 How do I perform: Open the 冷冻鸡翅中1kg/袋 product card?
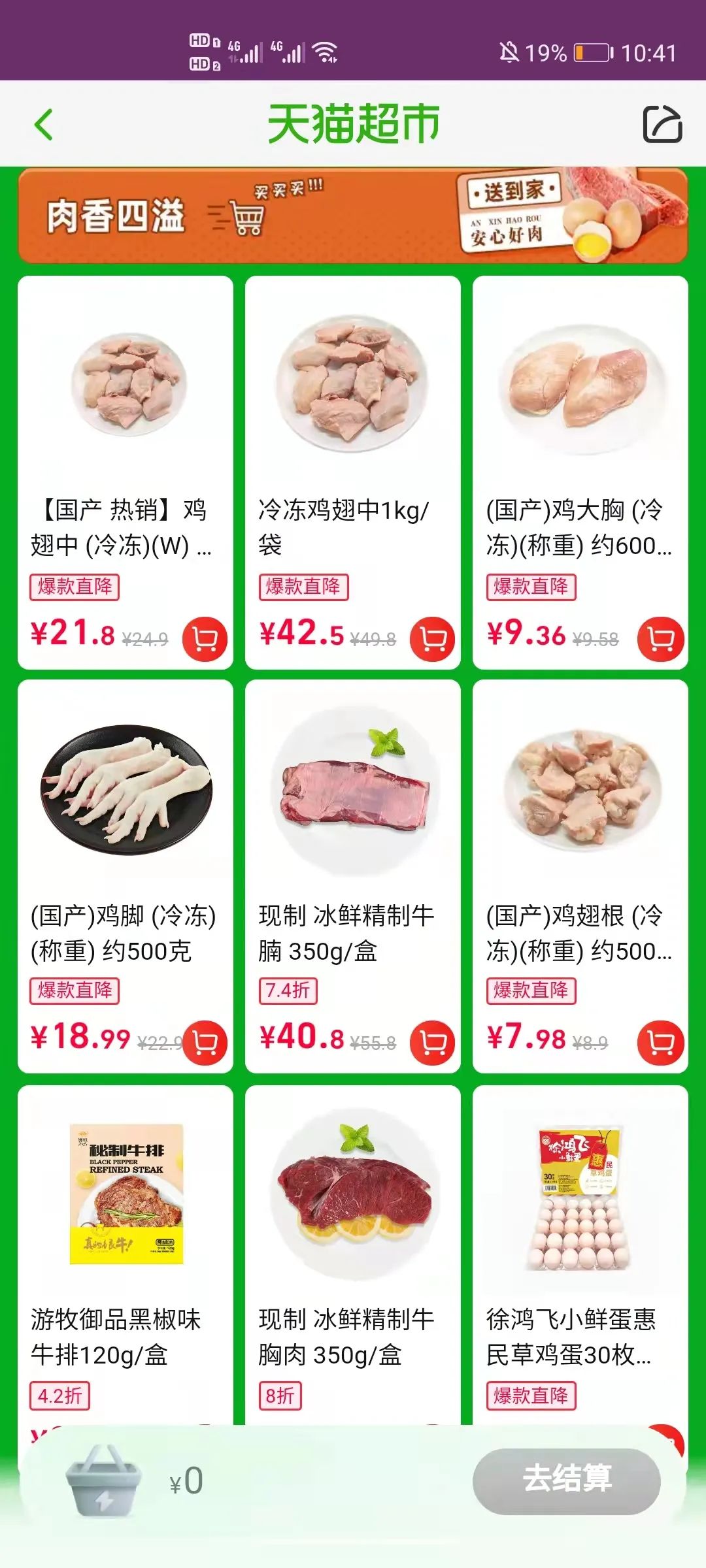(x=353, y=425)
